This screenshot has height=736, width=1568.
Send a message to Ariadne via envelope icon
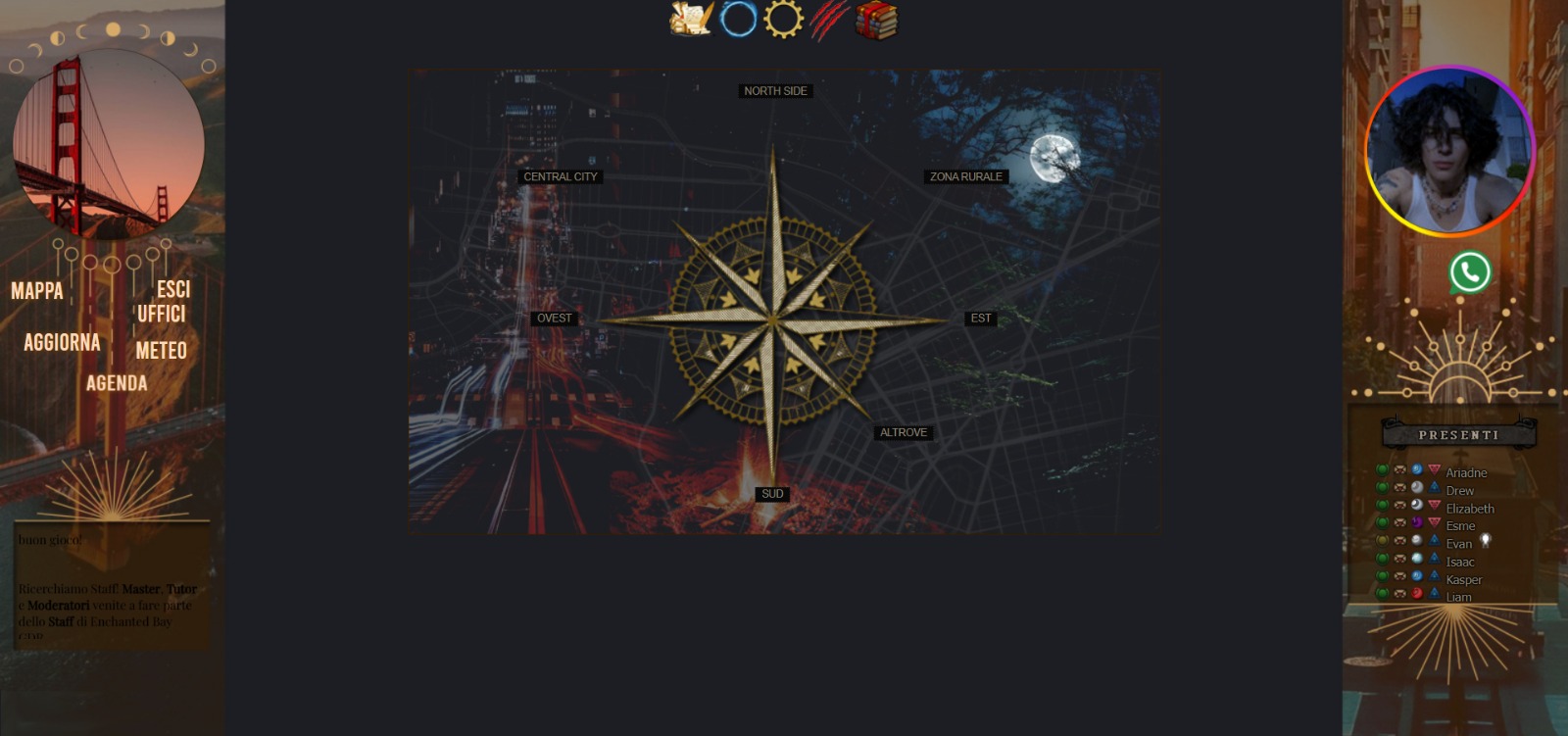[x=1399, y=470]
